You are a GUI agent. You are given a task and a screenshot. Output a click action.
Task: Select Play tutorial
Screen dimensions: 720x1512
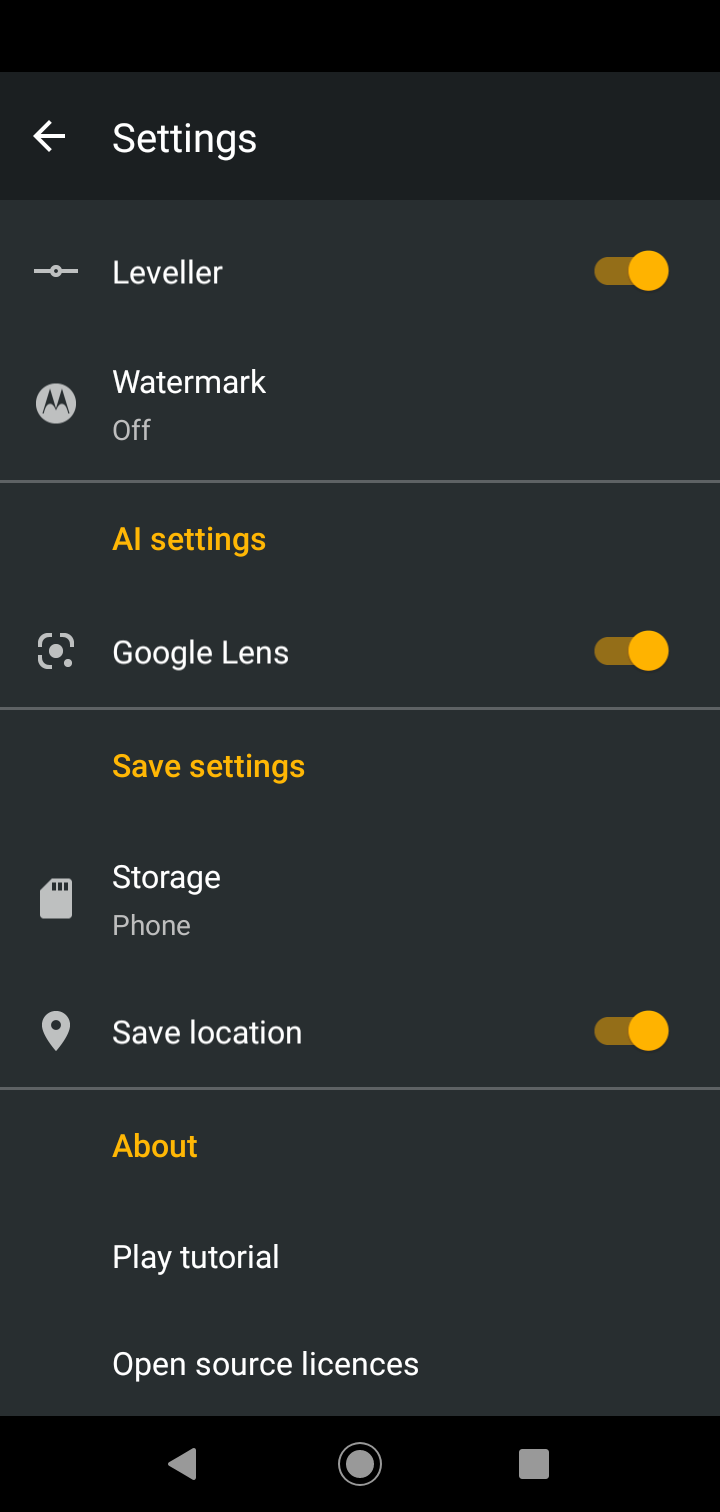196,1257
